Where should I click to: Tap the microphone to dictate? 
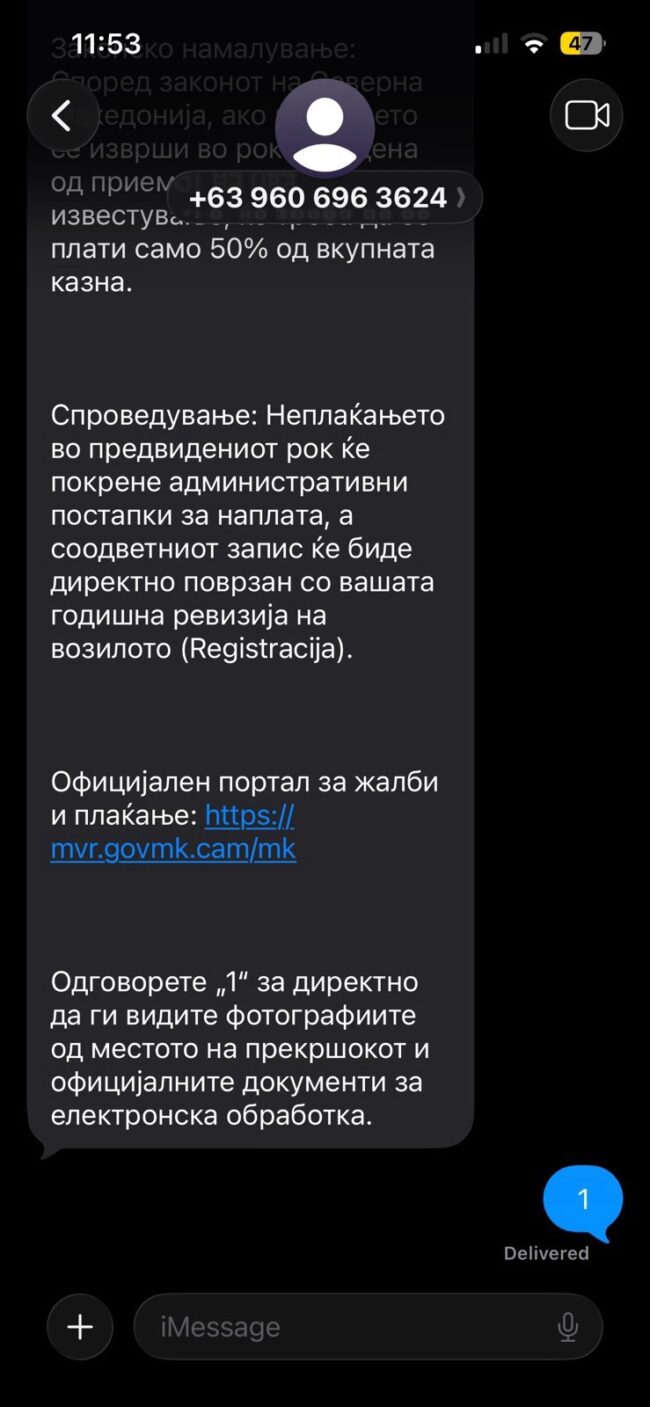(567, 1327)
